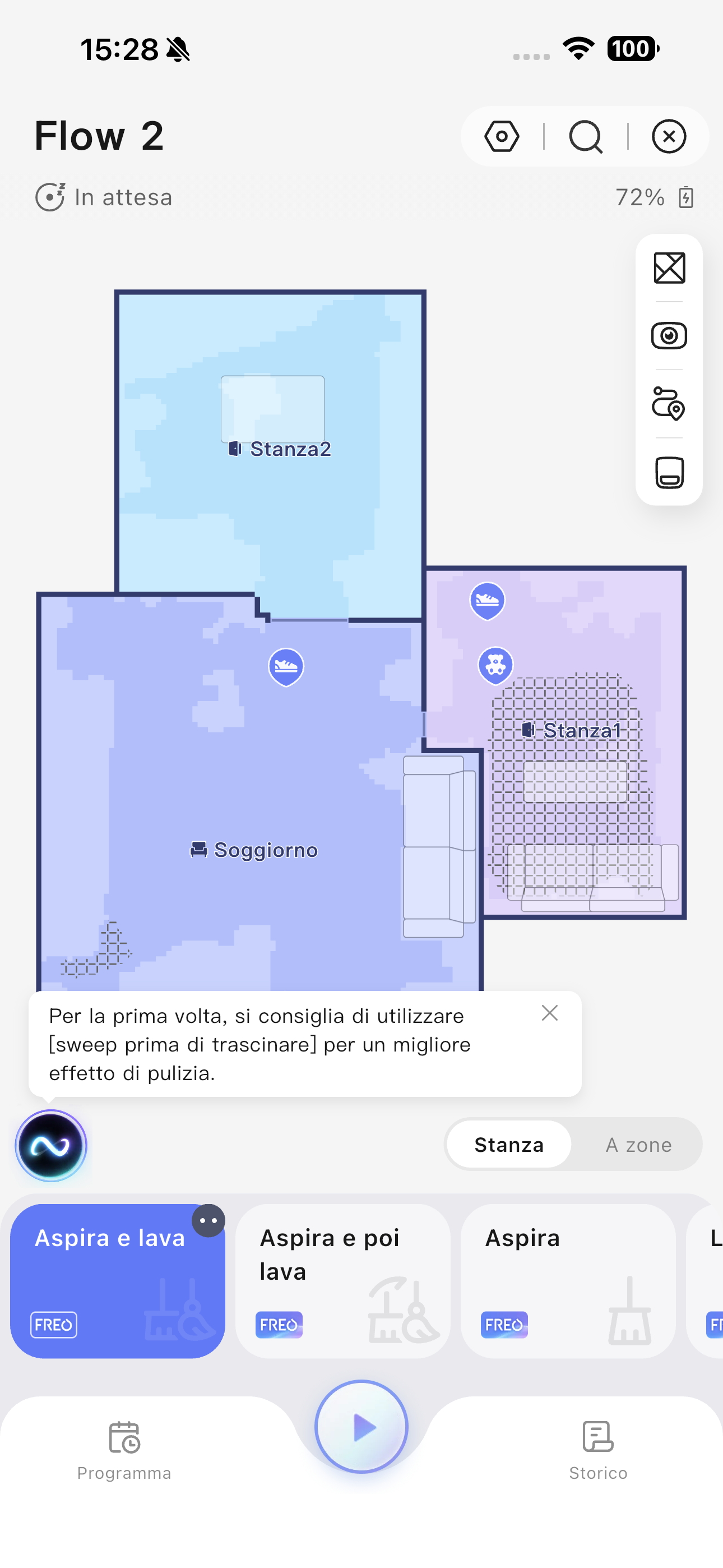This screenshot has width=723, height=1568.
Task: Open the Programma schedule tab
Action: pyautogui.click(x=124, y=1450)
